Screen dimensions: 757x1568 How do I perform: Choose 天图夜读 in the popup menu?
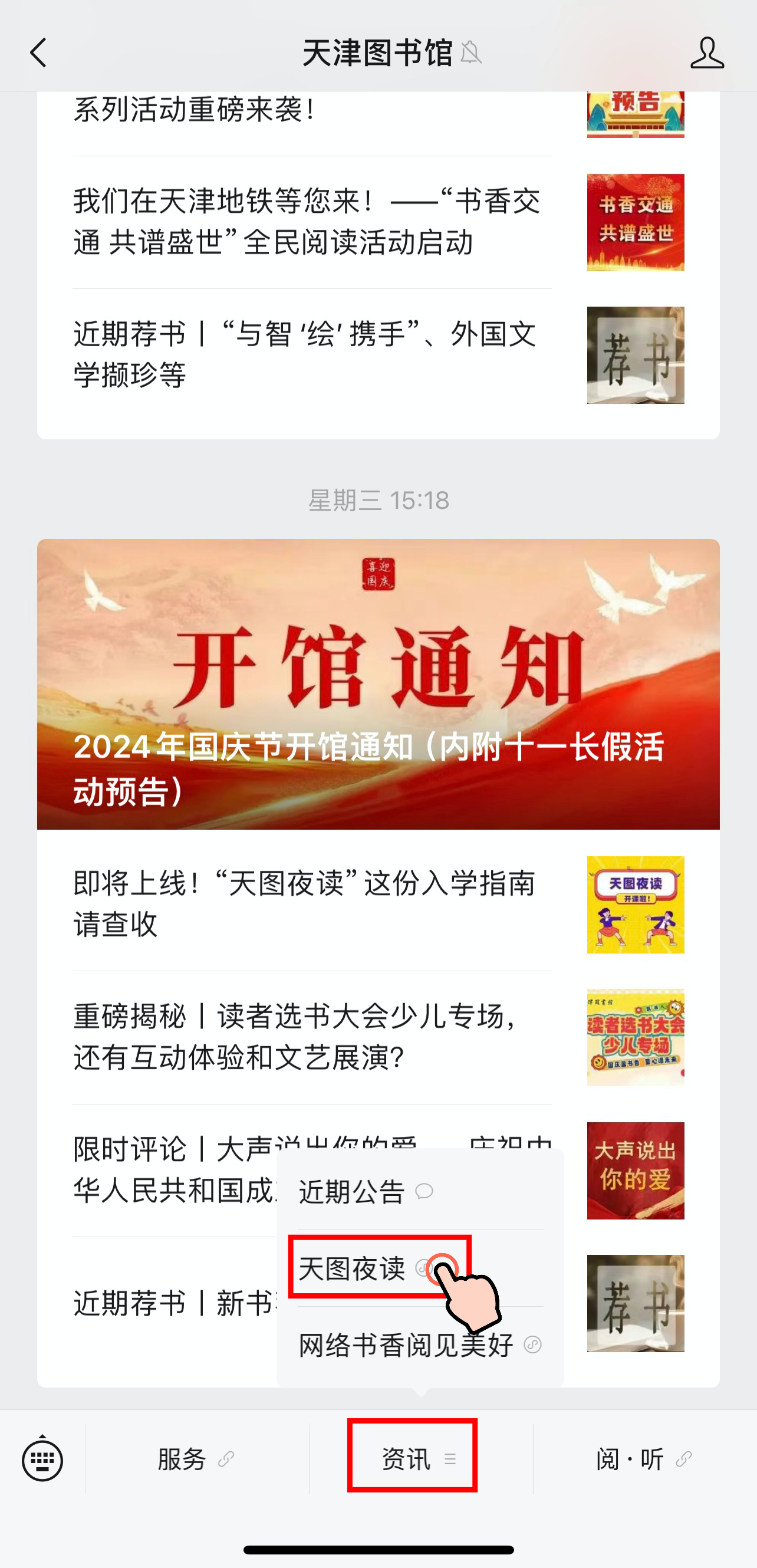pyautogui.click(x=353, y=1268)
